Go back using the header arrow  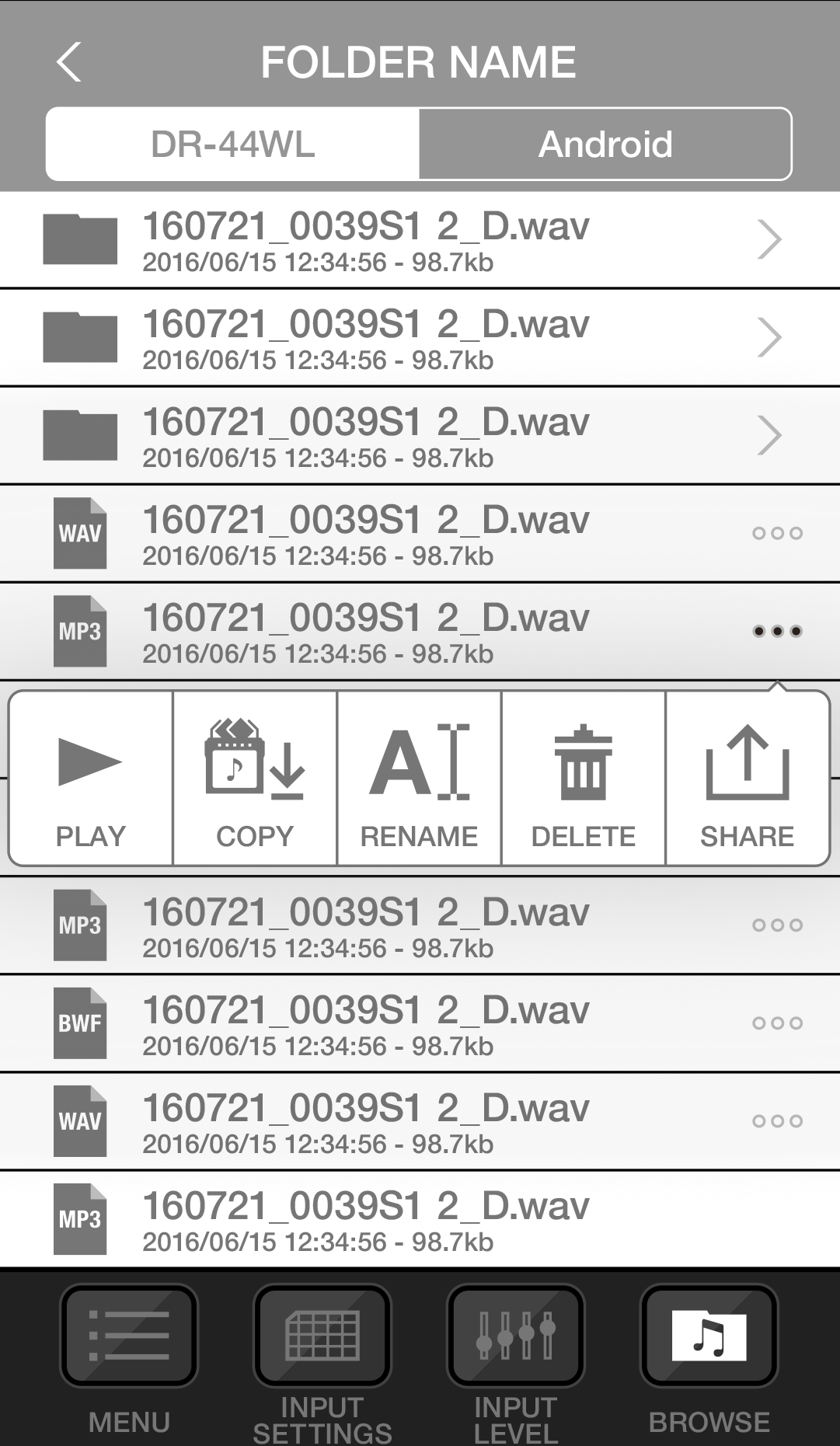coord(69,62)
